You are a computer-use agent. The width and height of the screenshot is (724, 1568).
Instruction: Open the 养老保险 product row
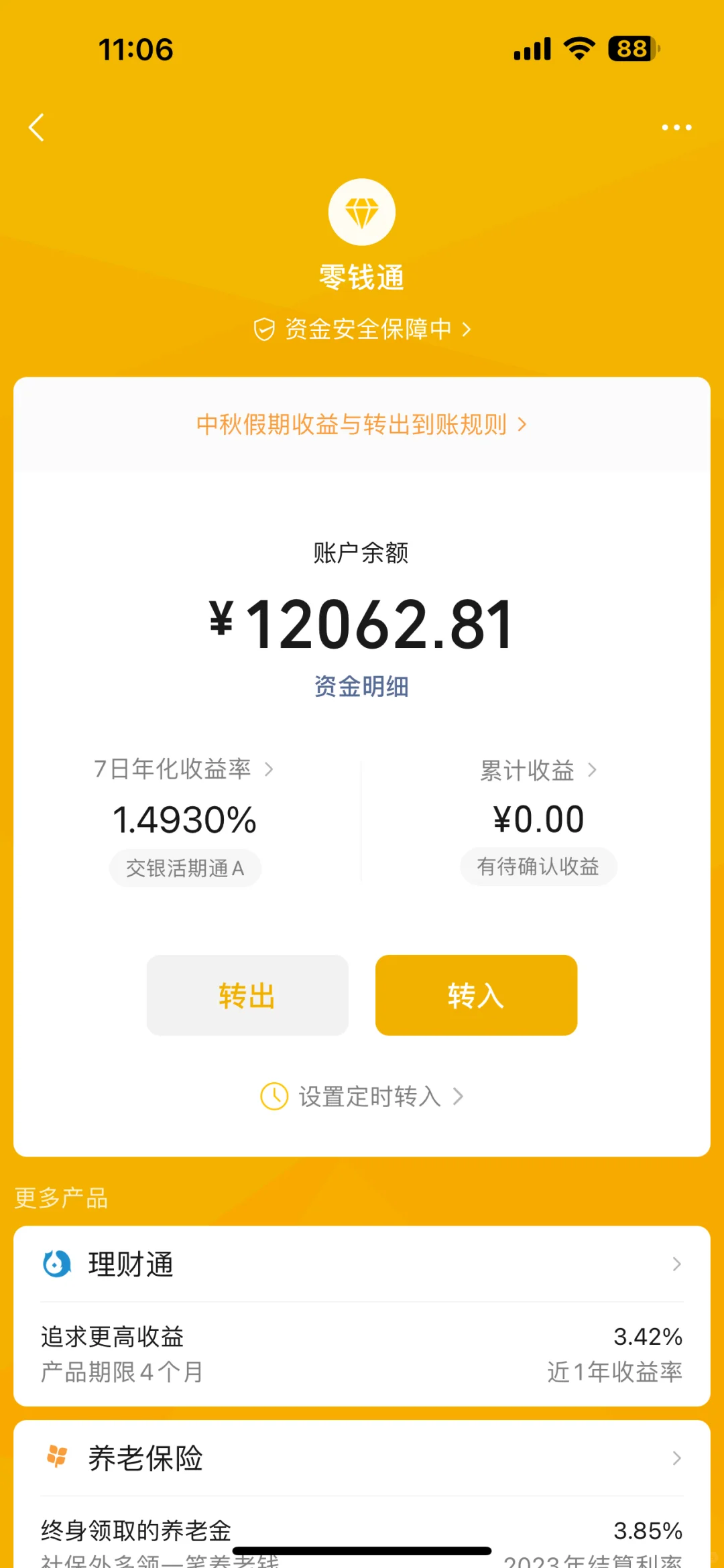click(x=362, y=1458)
